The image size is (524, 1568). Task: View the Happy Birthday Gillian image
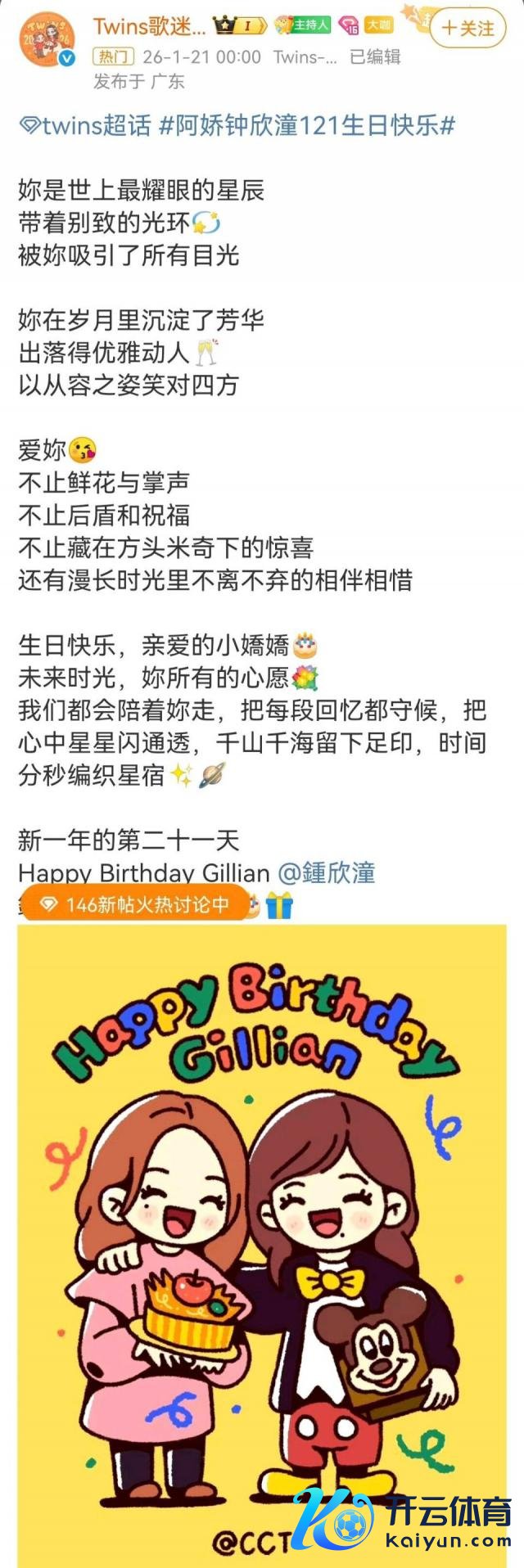tap(262, 1228)
